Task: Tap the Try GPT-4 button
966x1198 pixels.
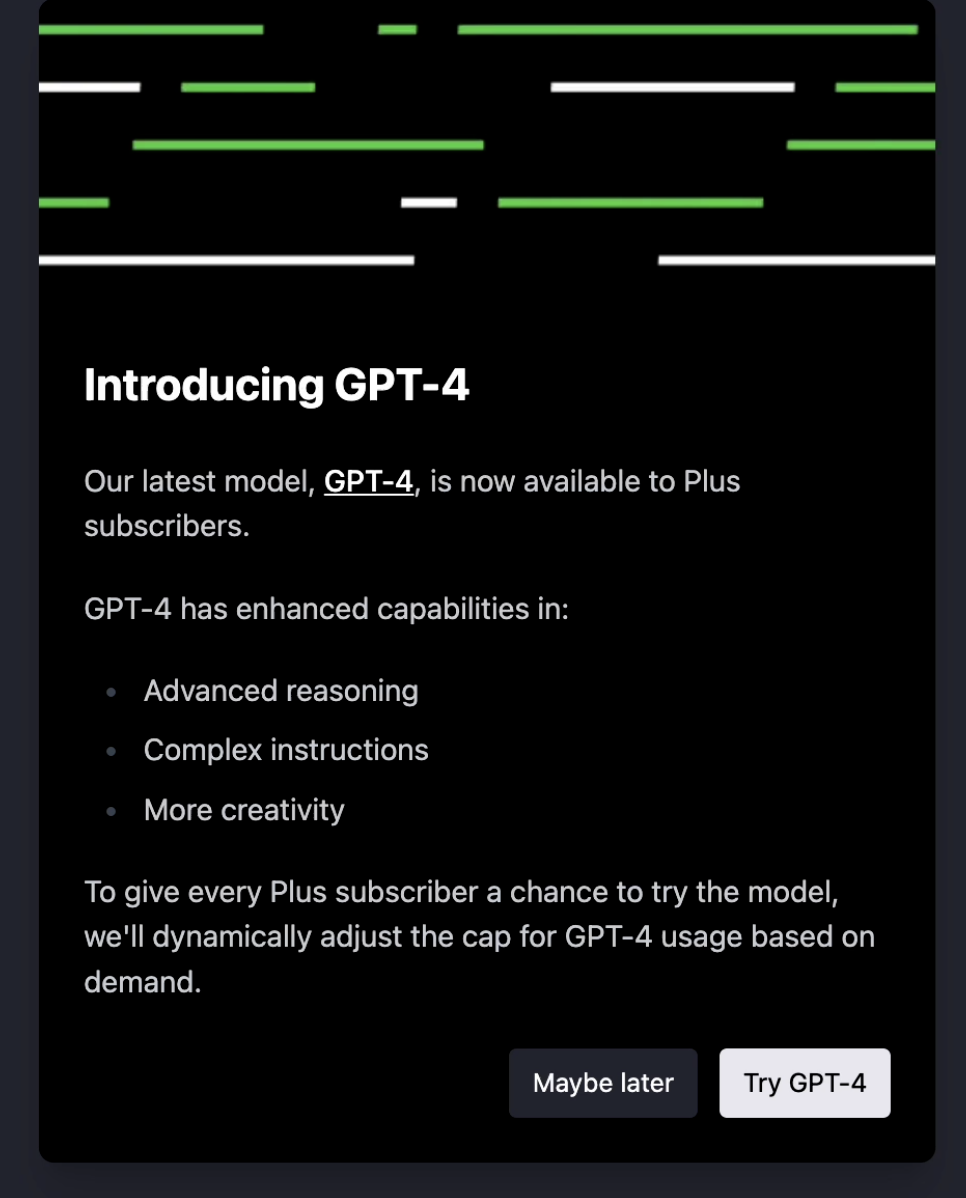Action: pos(804,1083)
